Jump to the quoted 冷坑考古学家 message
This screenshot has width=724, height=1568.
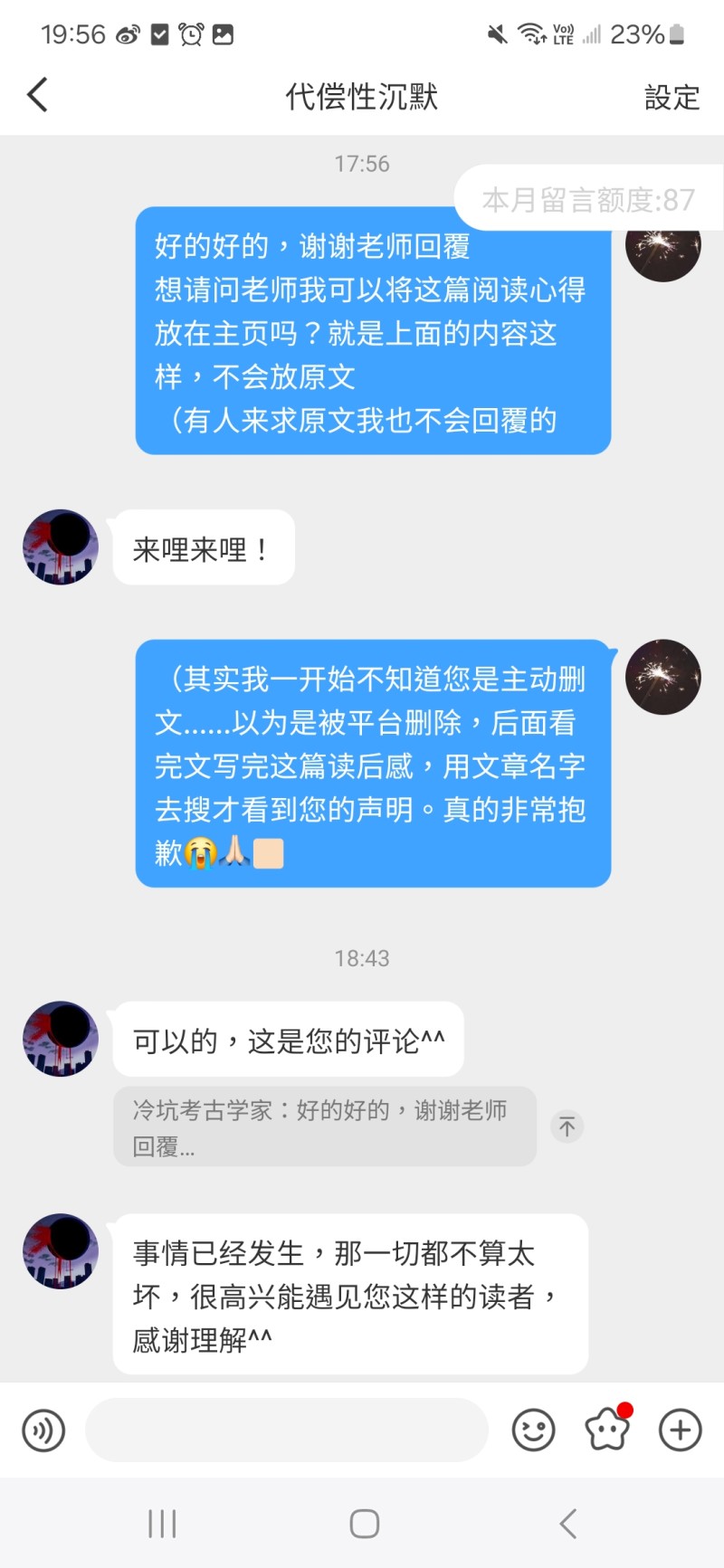pyautogui.click(x=567, y=1126)
